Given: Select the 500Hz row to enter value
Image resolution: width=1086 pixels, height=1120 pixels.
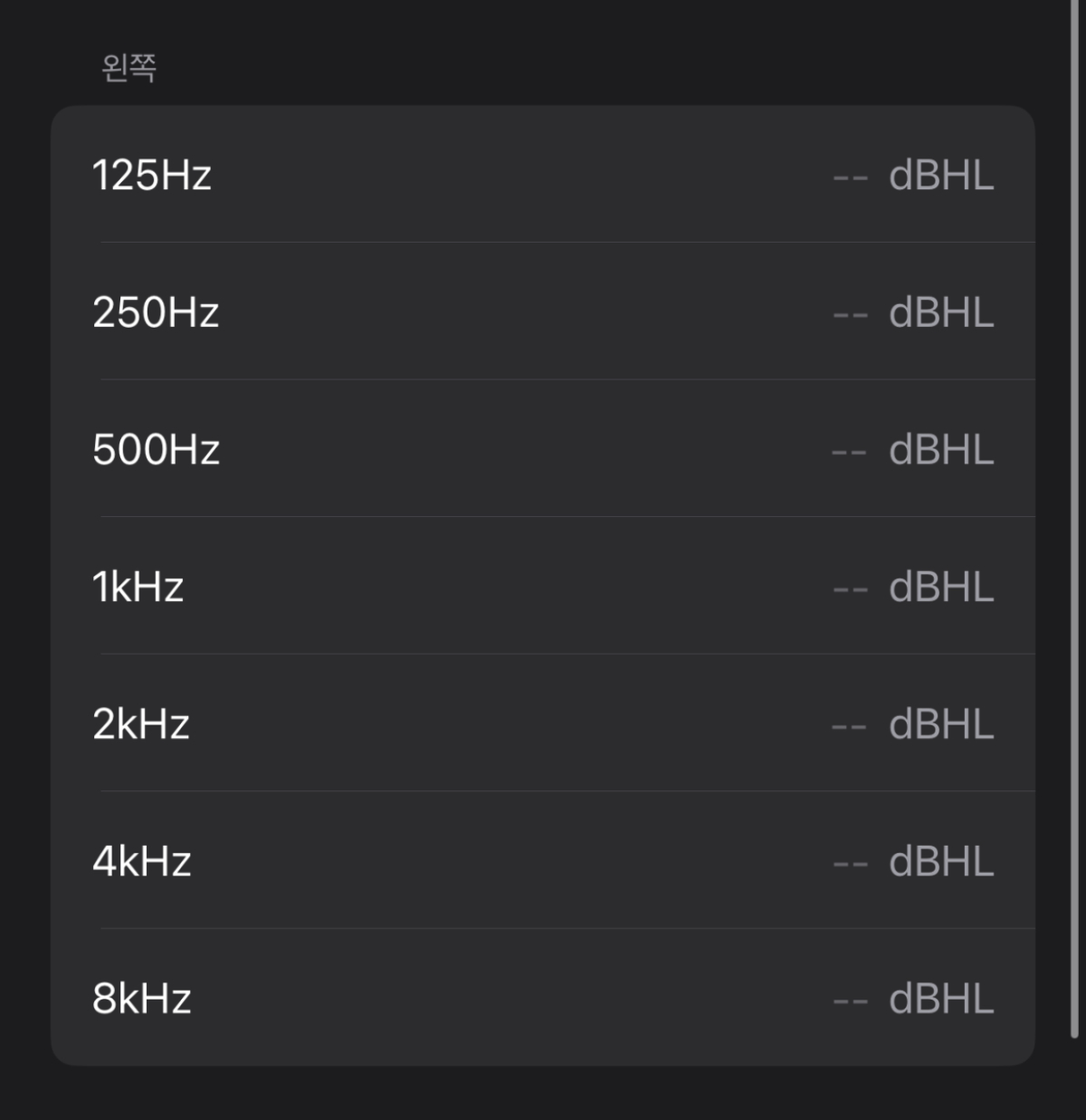Looking at the screenshot, I should tap(912, 450).
